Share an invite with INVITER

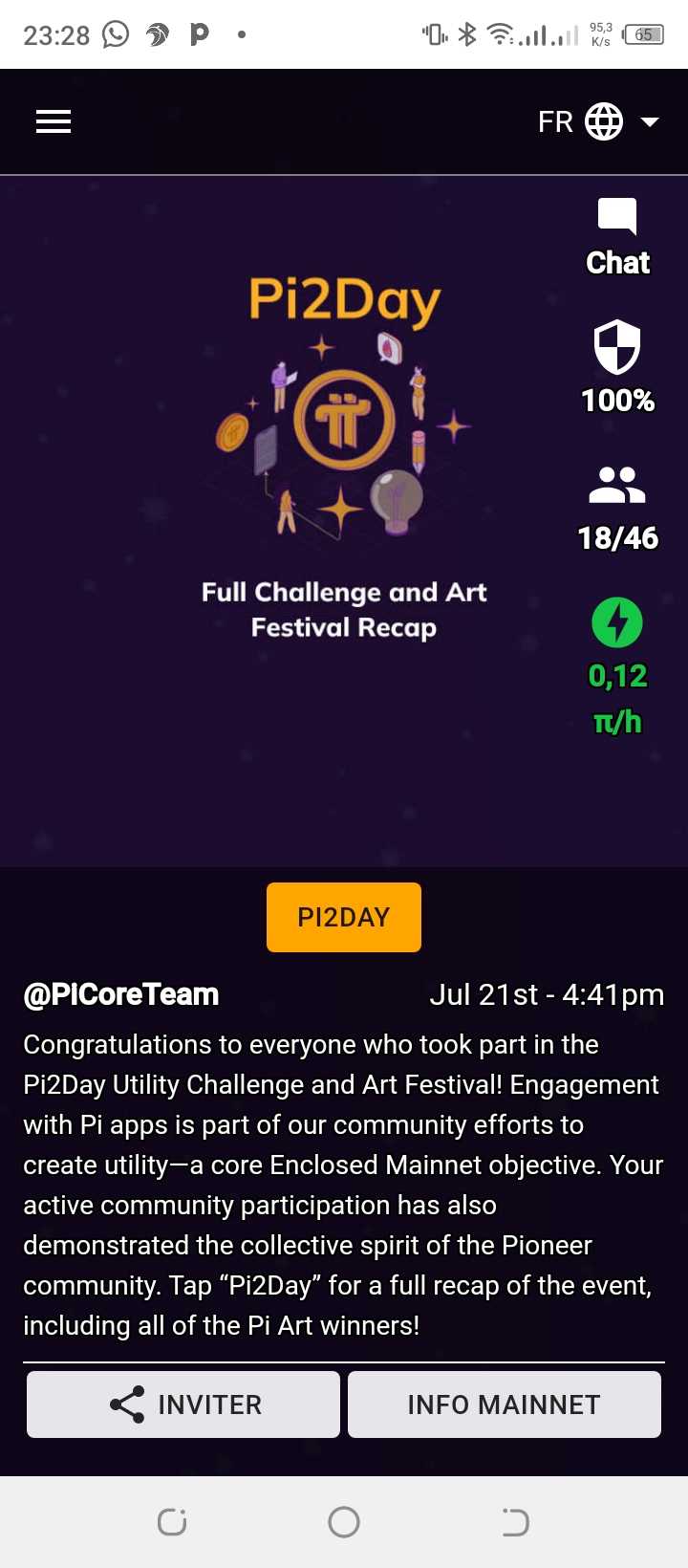pos(183,1405)
